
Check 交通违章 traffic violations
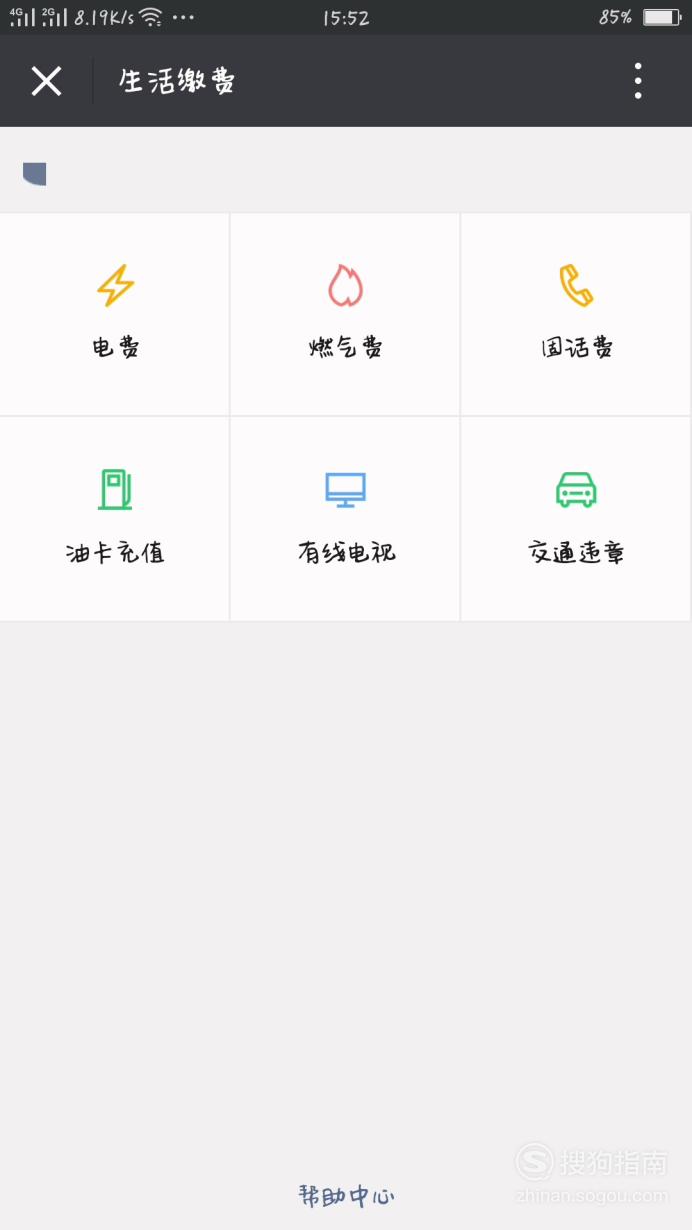pyautogui.click(x=576, y=519)
